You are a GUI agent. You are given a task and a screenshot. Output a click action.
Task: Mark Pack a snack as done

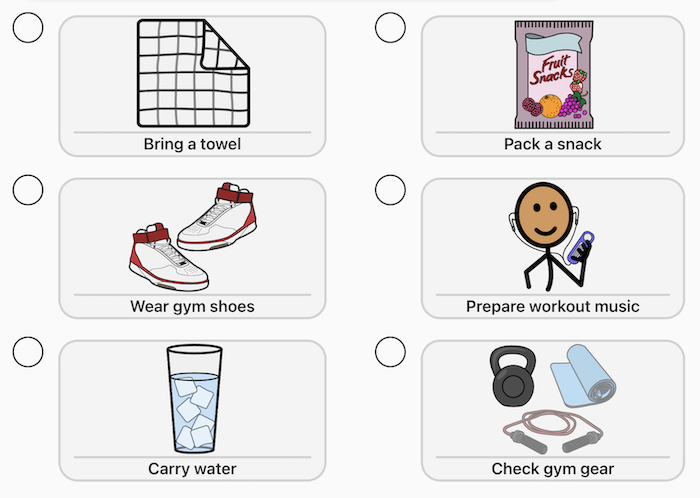390,27
